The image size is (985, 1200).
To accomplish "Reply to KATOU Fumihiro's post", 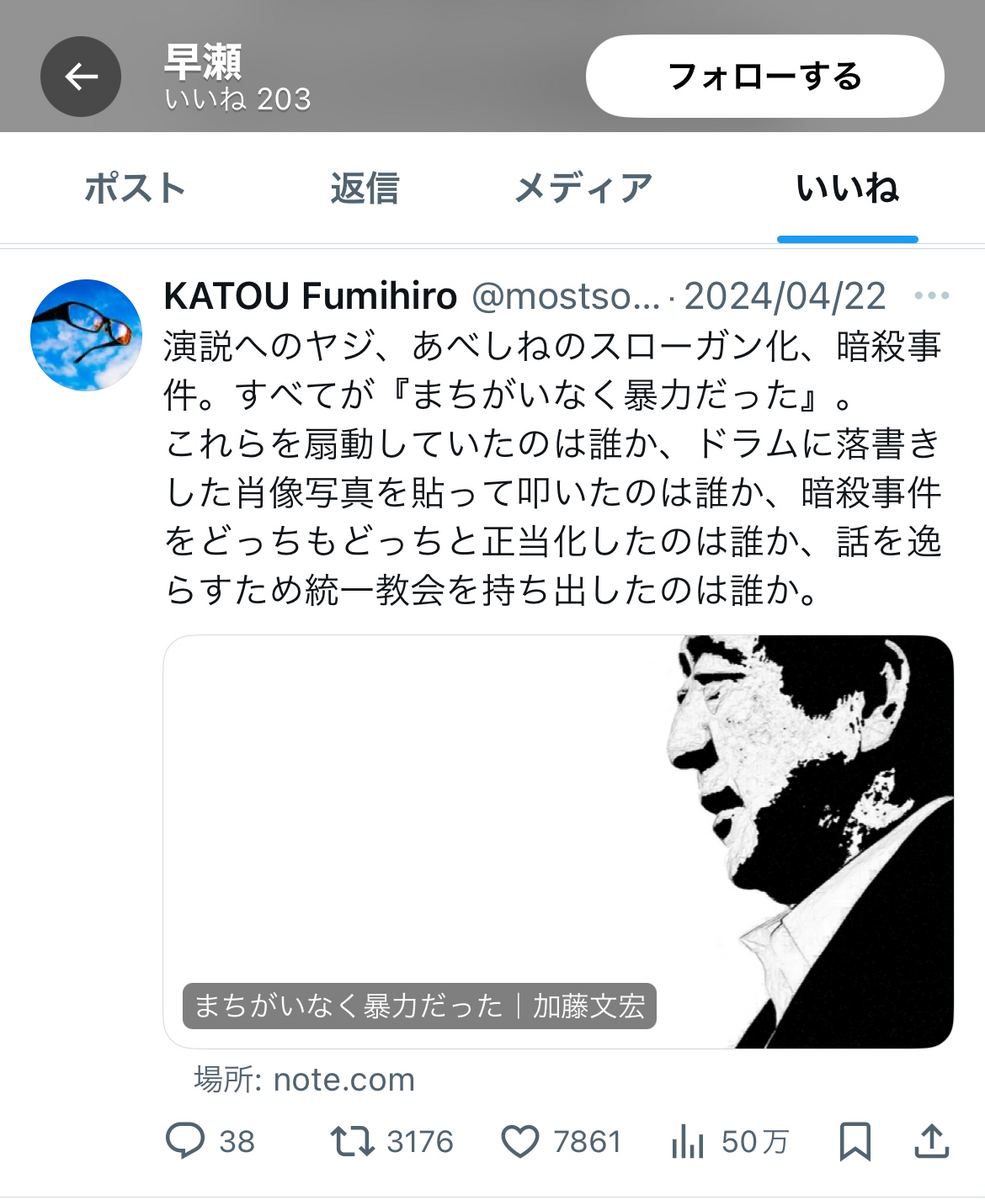I will click(x=185, y=1141).
